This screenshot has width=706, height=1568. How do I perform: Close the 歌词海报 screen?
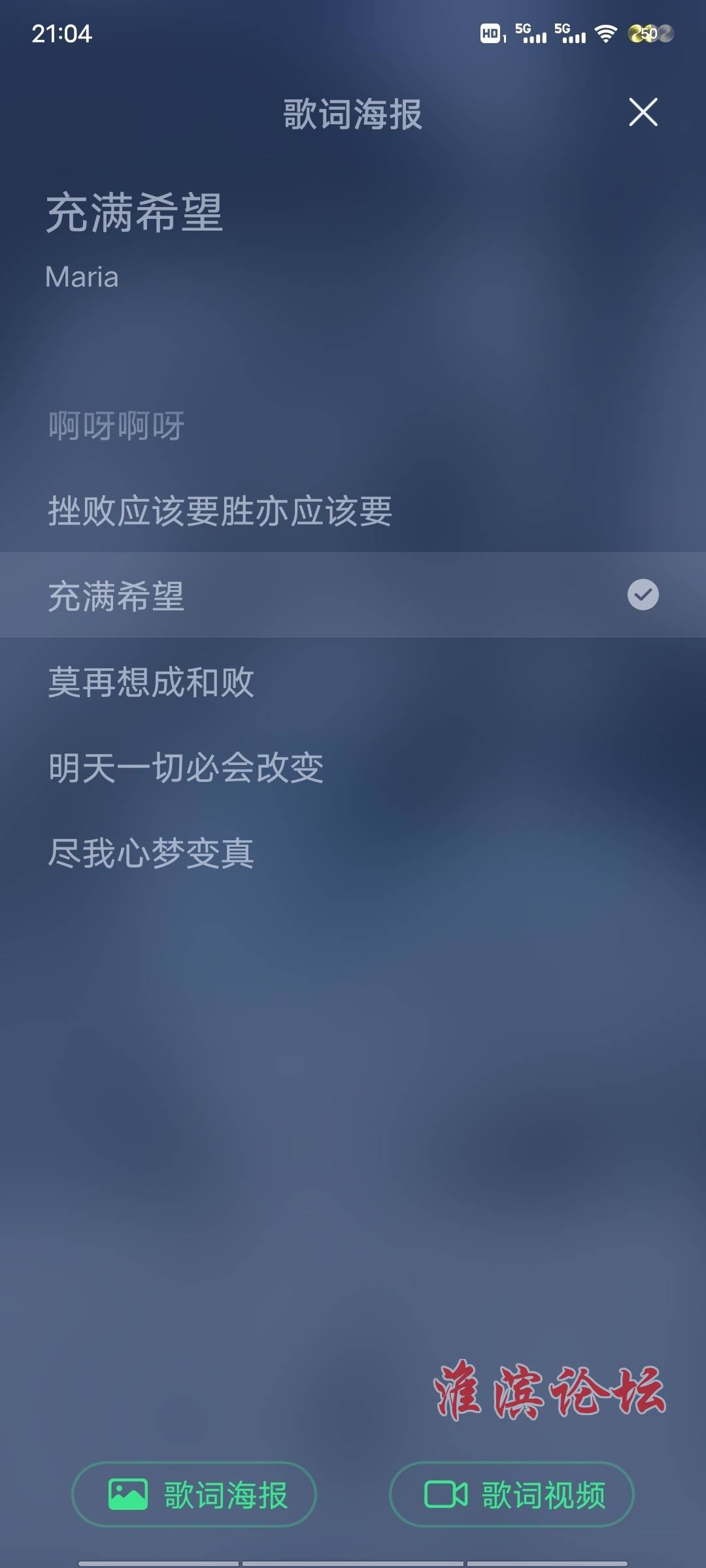click(x=643, y=112)
